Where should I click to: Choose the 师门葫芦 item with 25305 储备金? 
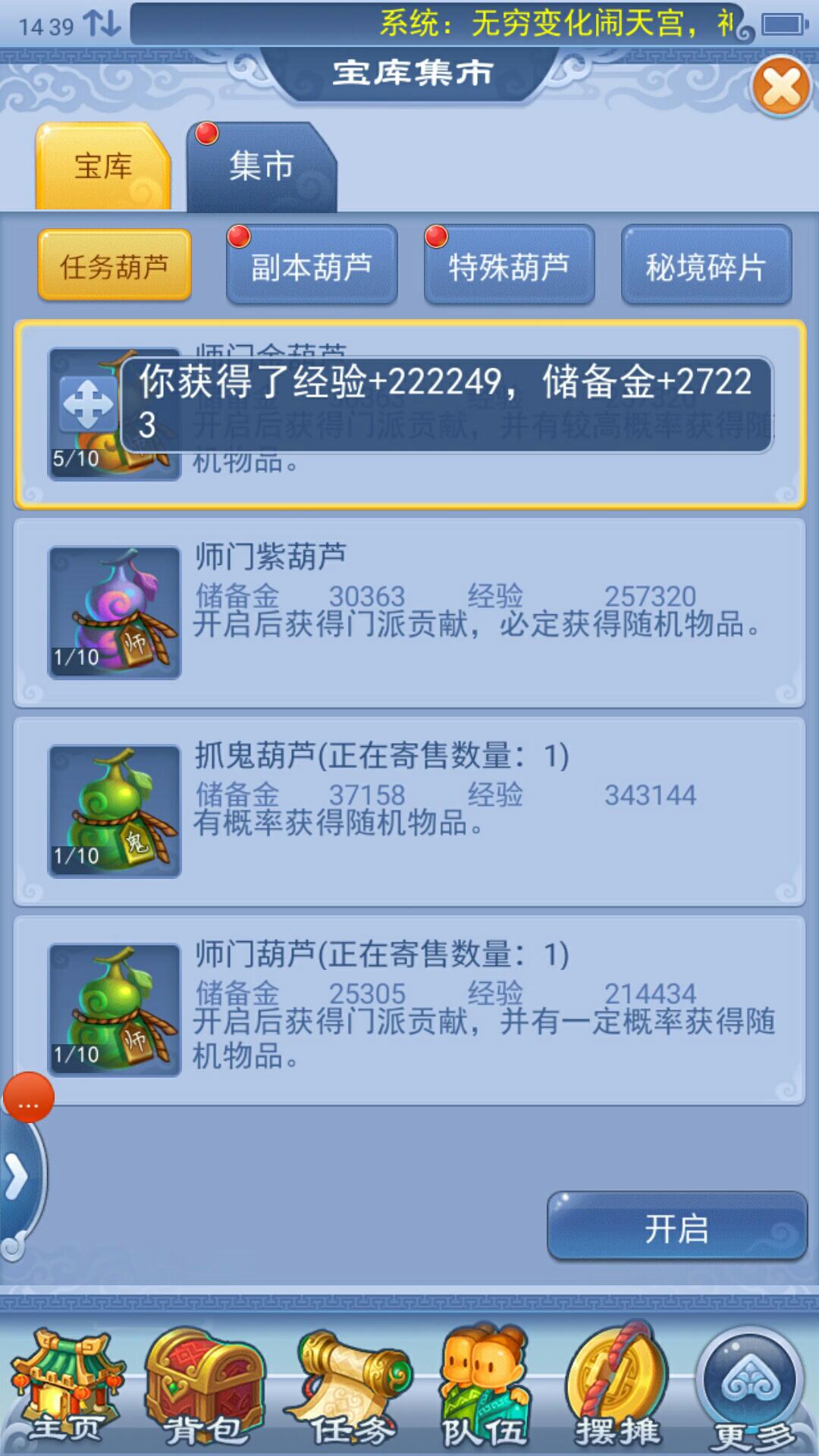pyautogui.click(x=409, y=1010)
